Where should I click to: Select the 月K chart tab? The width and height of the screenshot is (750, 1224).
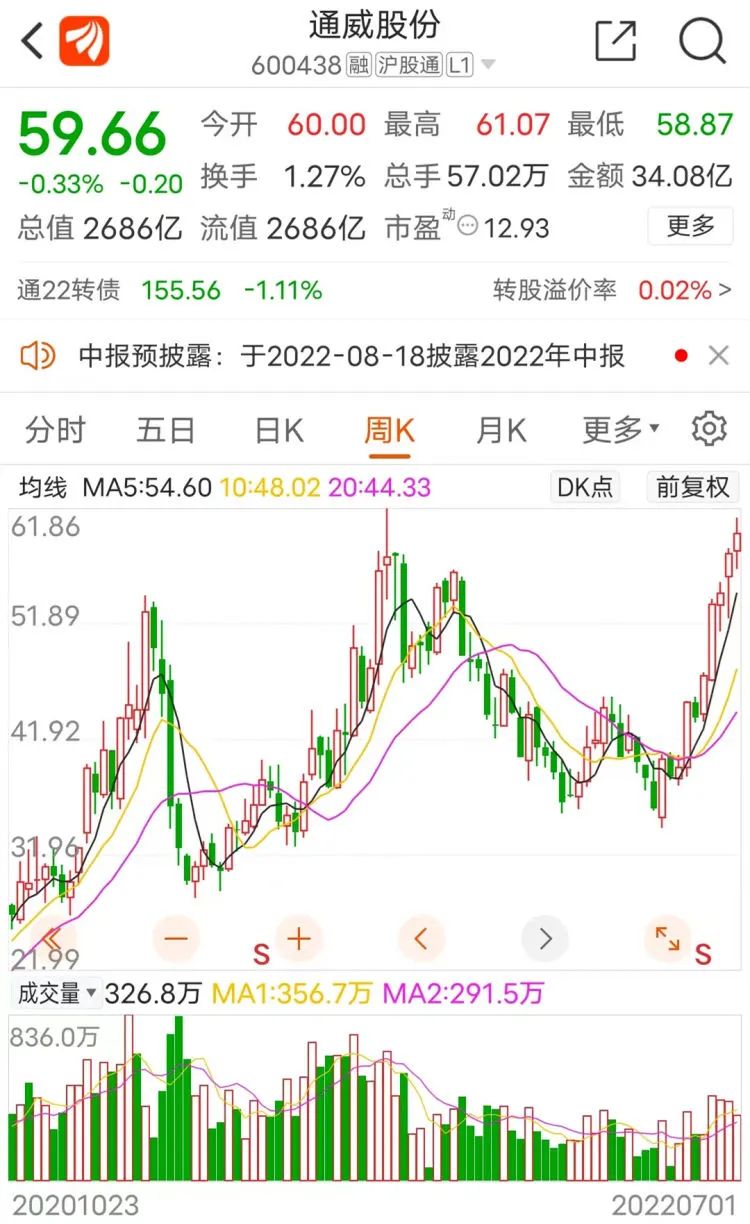(501, 430)
